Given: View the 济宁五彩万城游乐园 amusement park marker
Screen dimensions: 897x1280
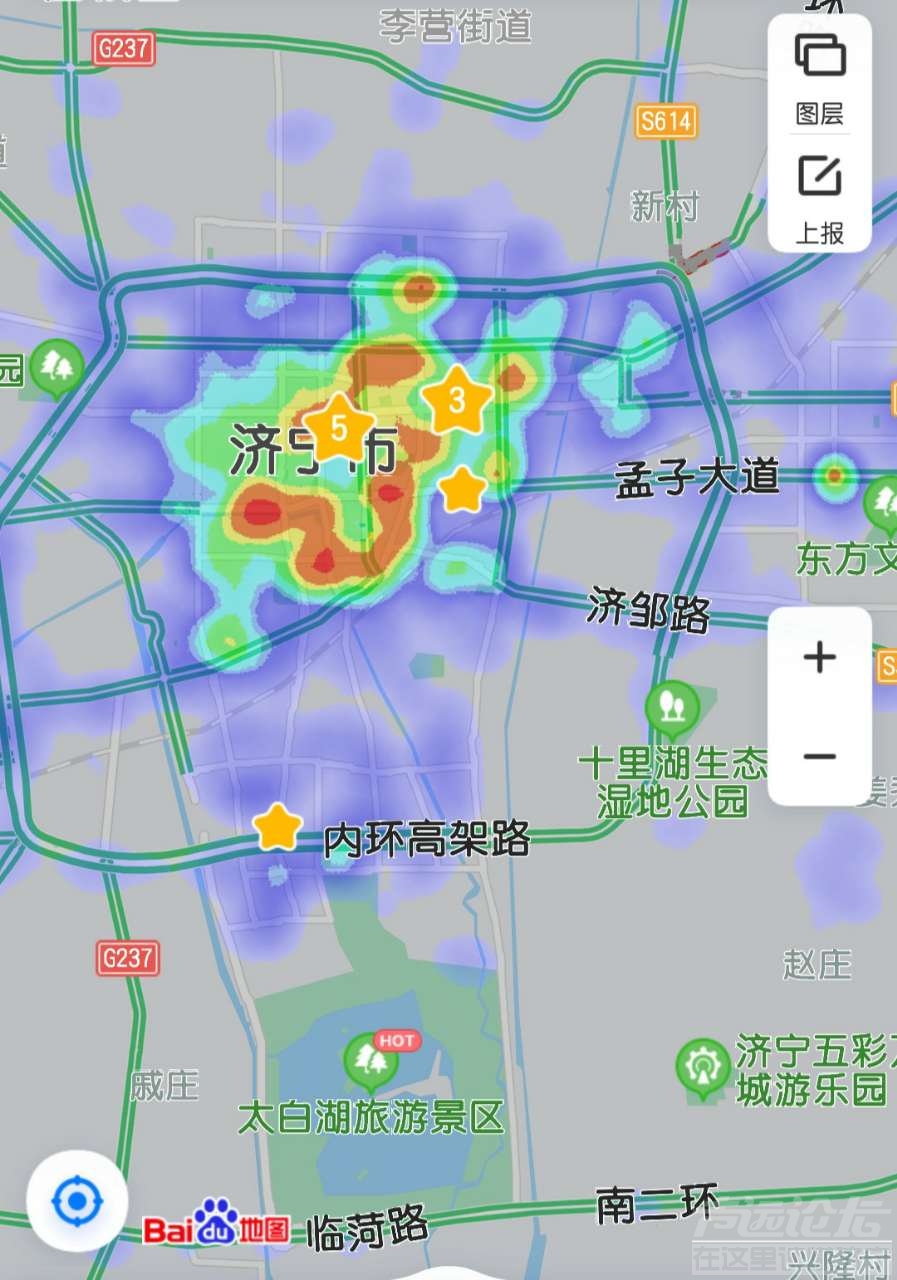Looking at the screenshot, I should pos(704,1068).
